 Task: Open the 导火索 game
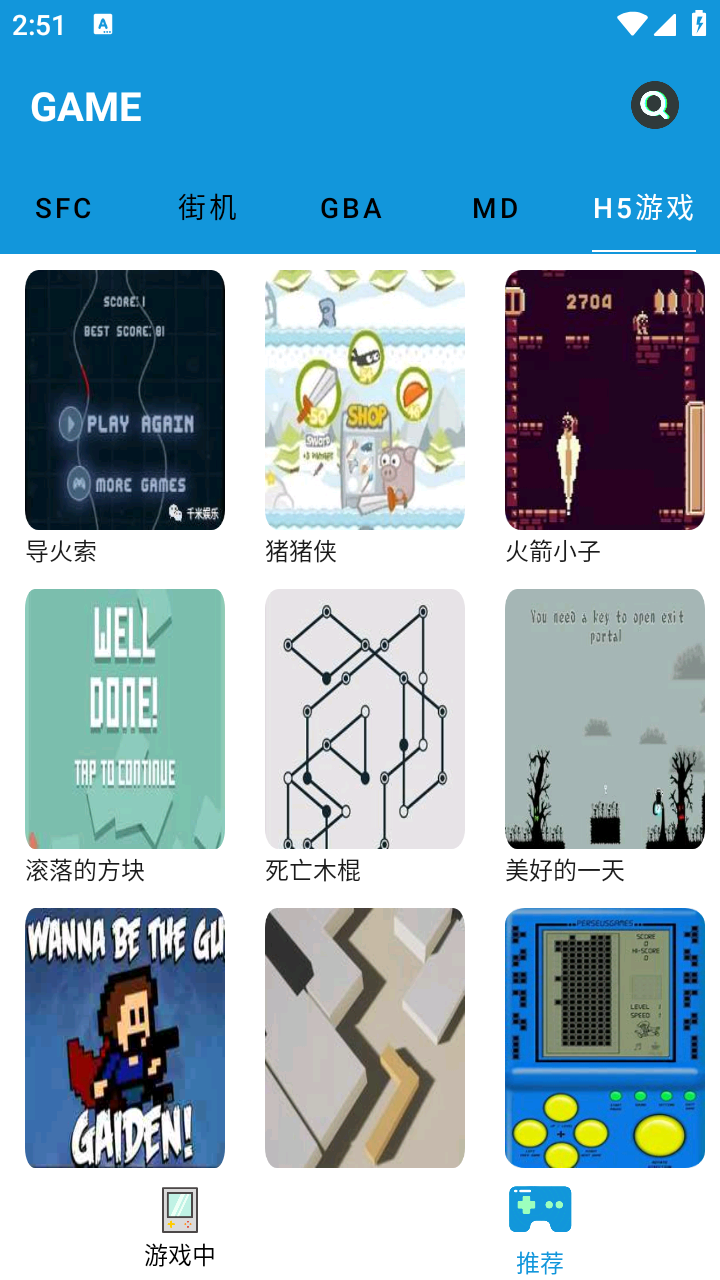125,399
